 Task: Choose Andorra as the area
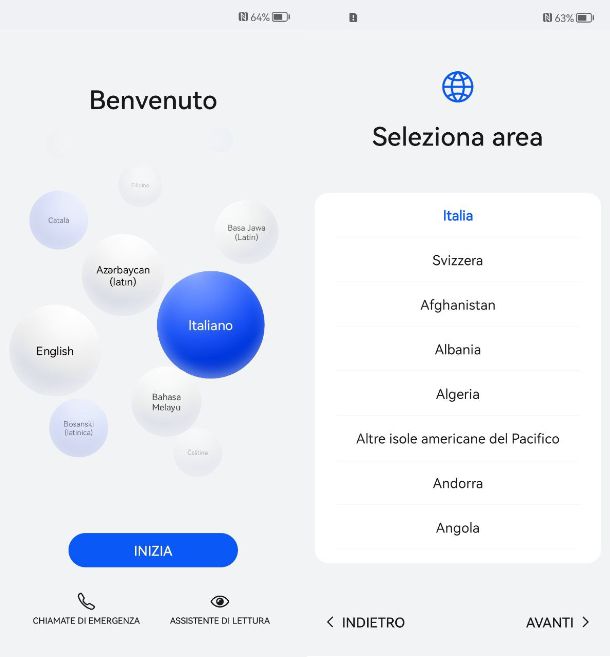458,483
